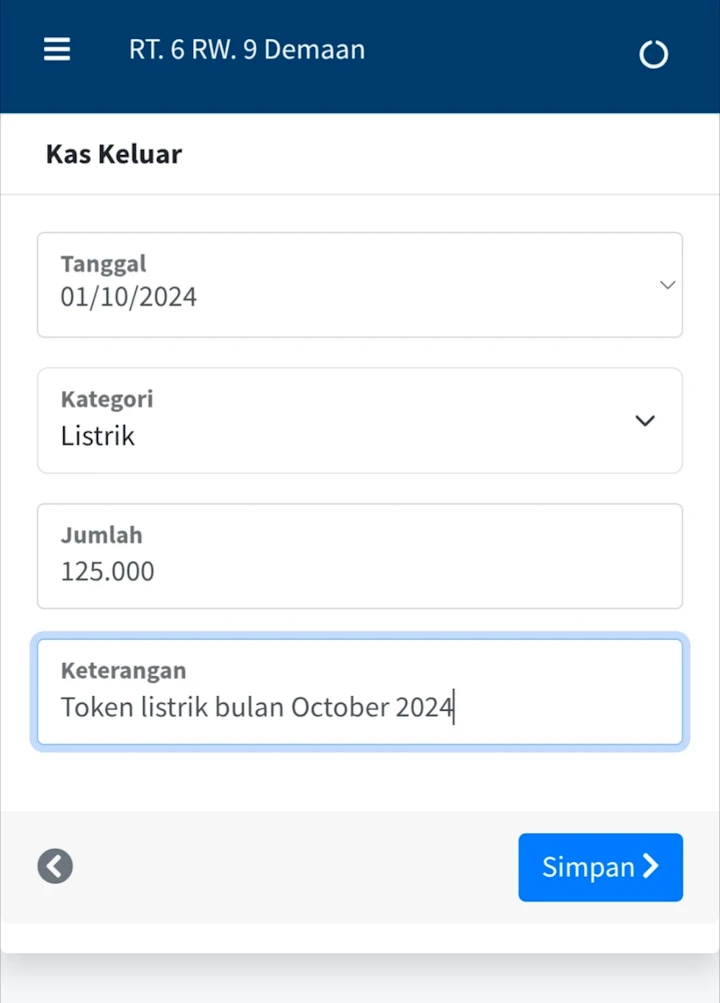Edit the Jumlah amount field
Viewport: 720px width, 1003px height.
coord(360,557)
